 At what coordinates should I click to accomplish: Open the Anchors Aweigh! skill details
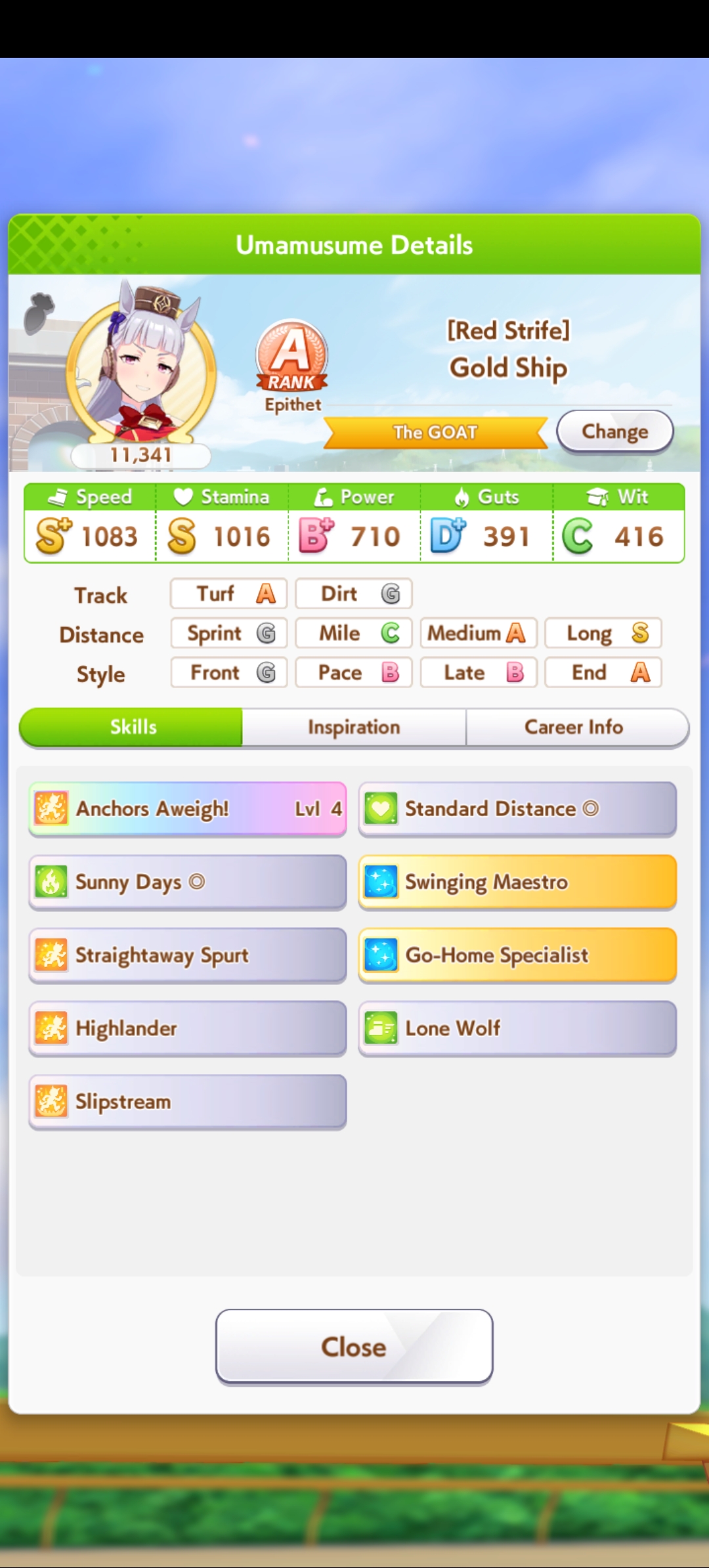[x=188, y=808]
